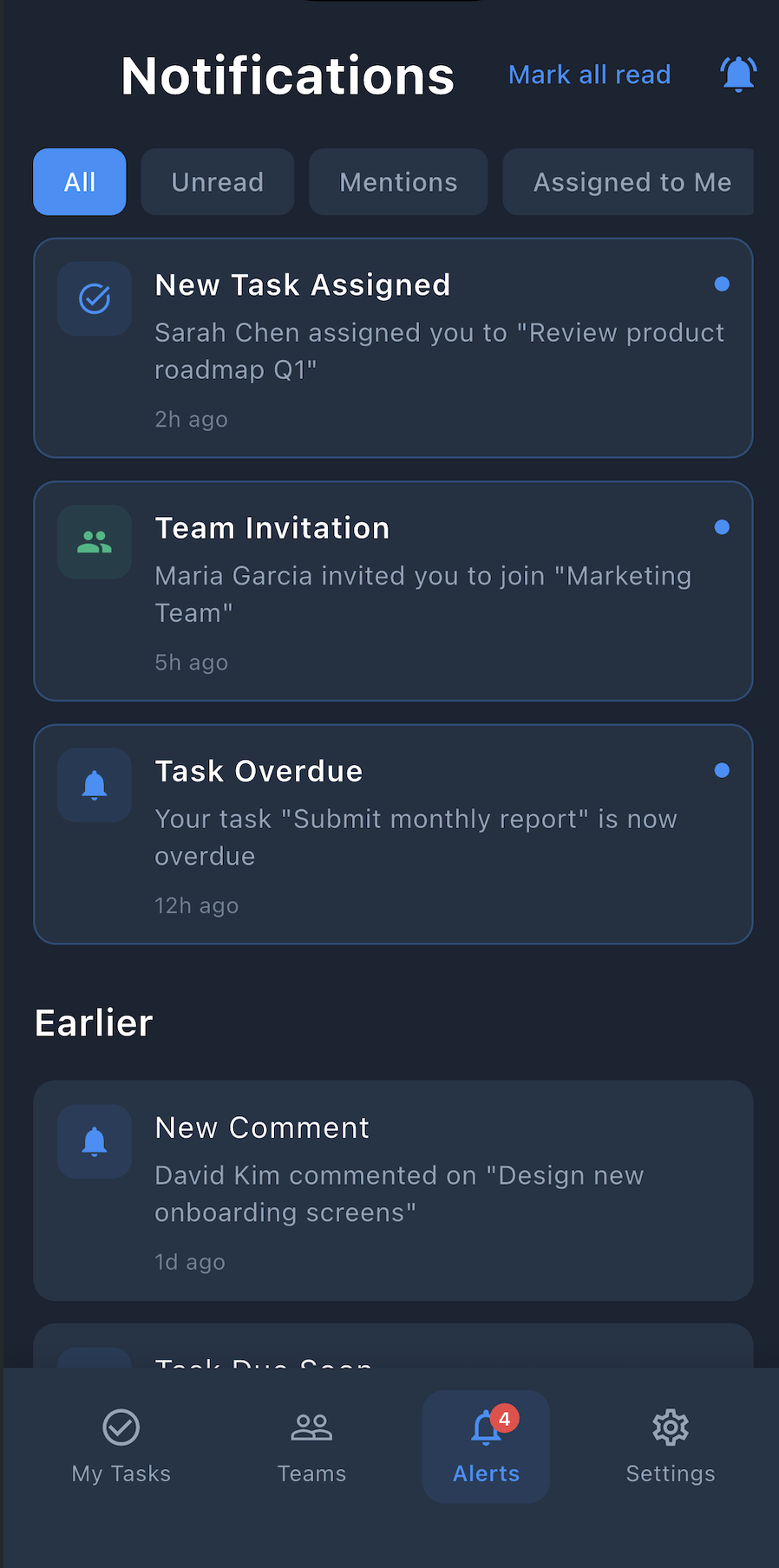Viewport: 779px width, 1568px height.
Task: Click the Alerts bell with red badge
Action: [486, 1428]
